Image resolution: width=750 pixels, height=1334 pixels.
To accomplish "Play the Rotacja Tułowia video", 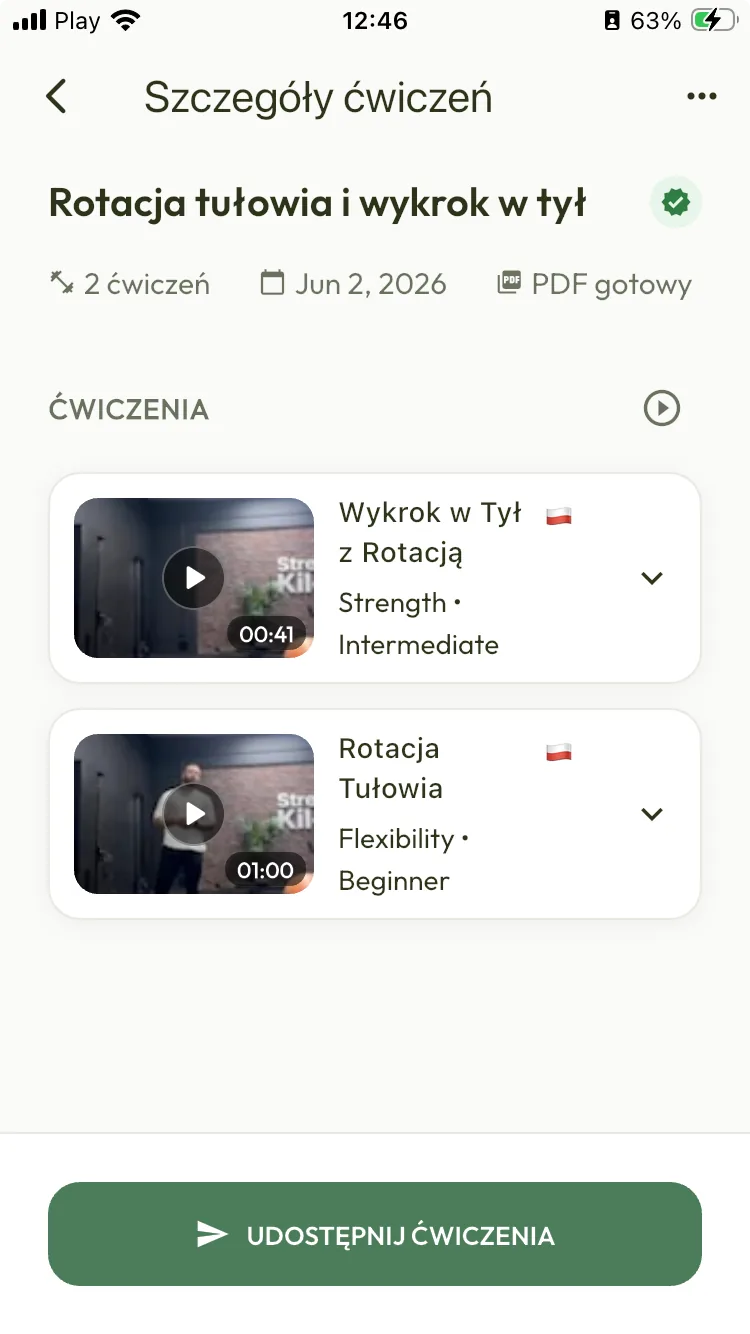I will click(193, 814).
